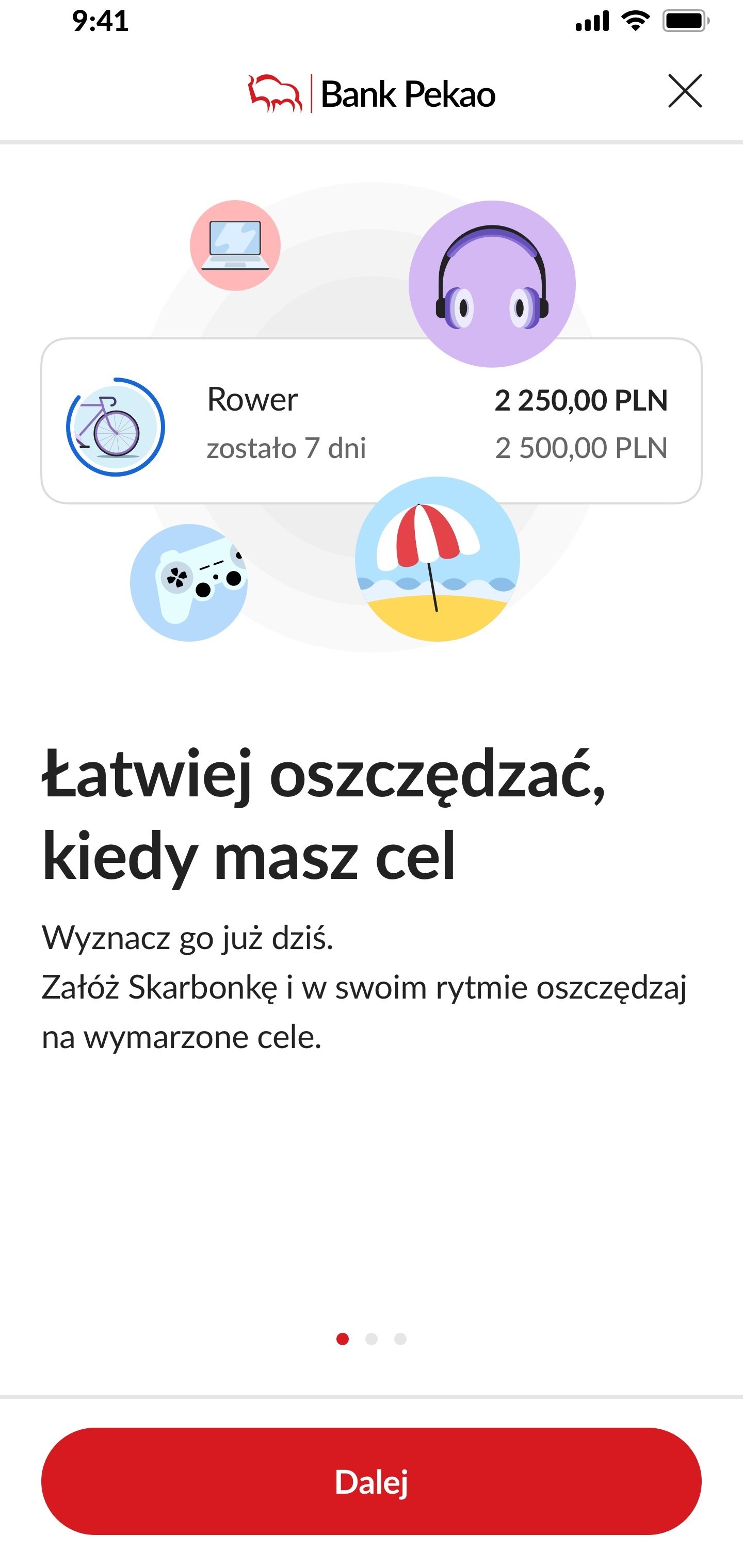Jump to the third onboarding page dot
This screenshot has width=743, height=1568.
tap(400, 1339)
